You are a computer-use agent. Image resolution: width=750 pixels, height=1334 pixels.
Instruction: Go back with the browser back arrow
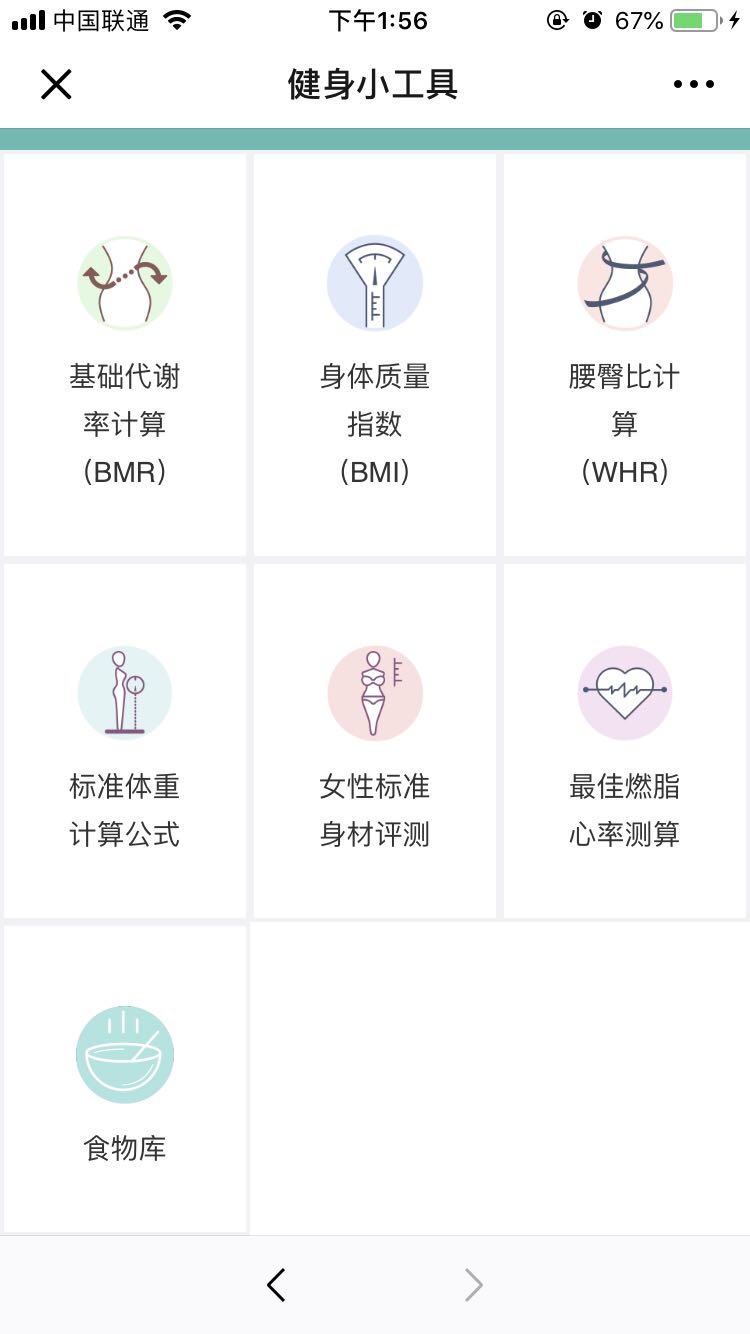click(x=277, y=1285)
